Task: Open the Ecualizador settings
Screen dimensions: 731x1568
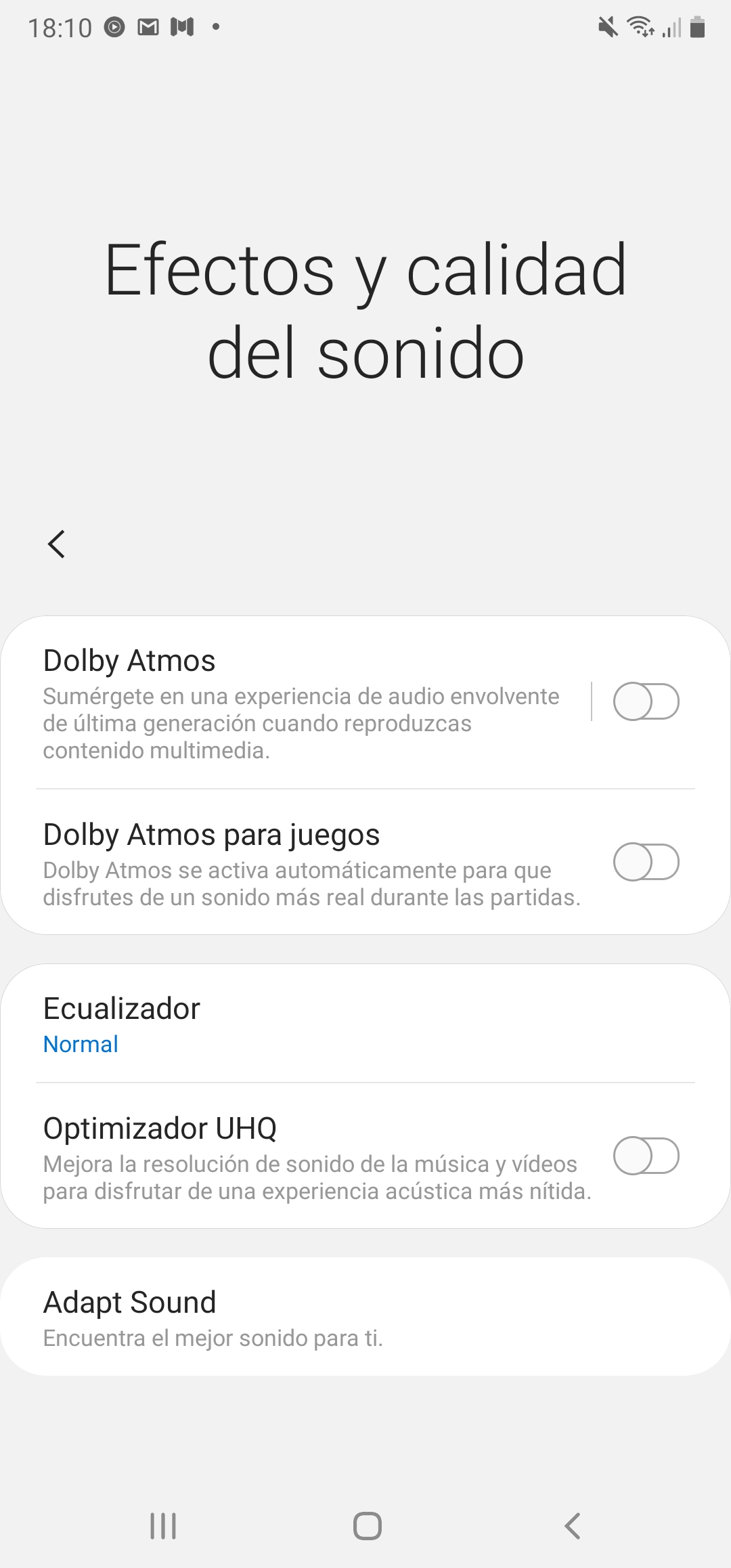Action: pyautogui.click(x=365, y=1024)
